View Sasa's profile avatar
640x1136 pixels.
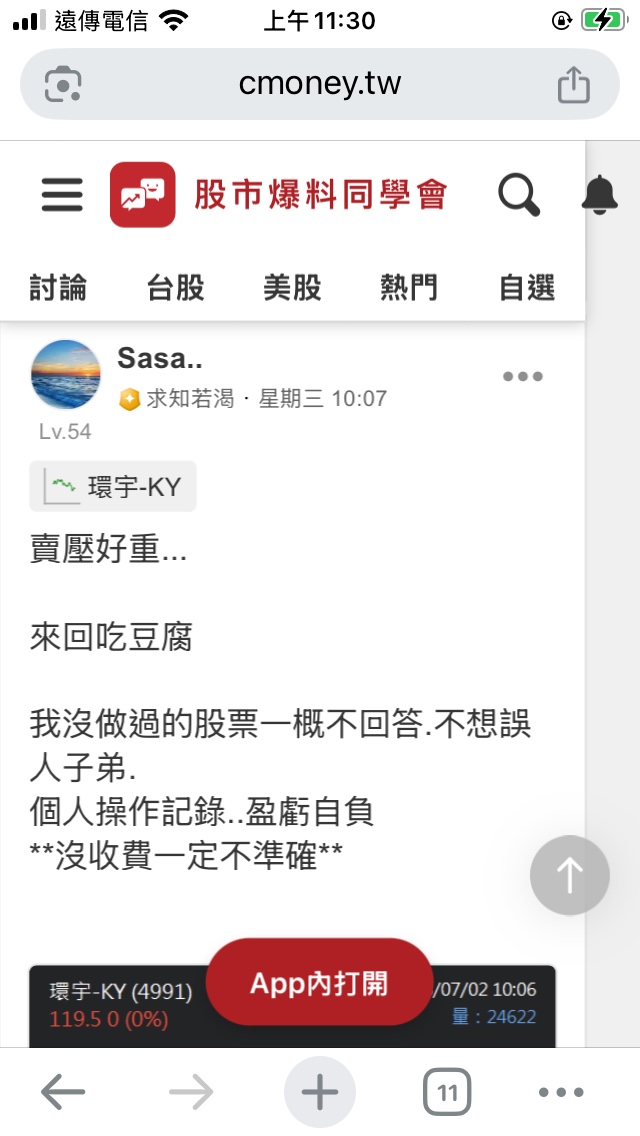(x=66, y=374)
